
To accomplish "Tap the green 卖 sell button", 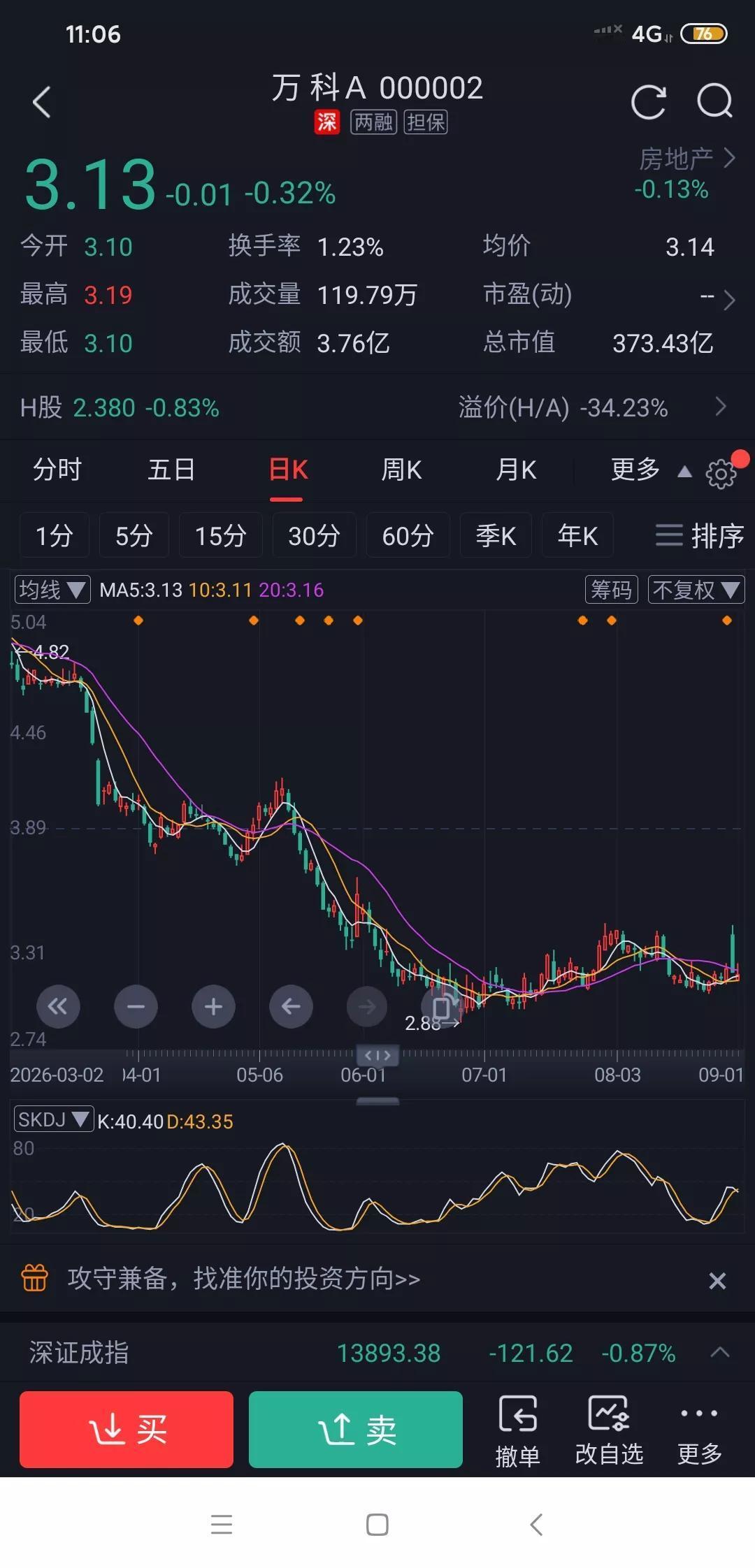I will point(356,1429).
